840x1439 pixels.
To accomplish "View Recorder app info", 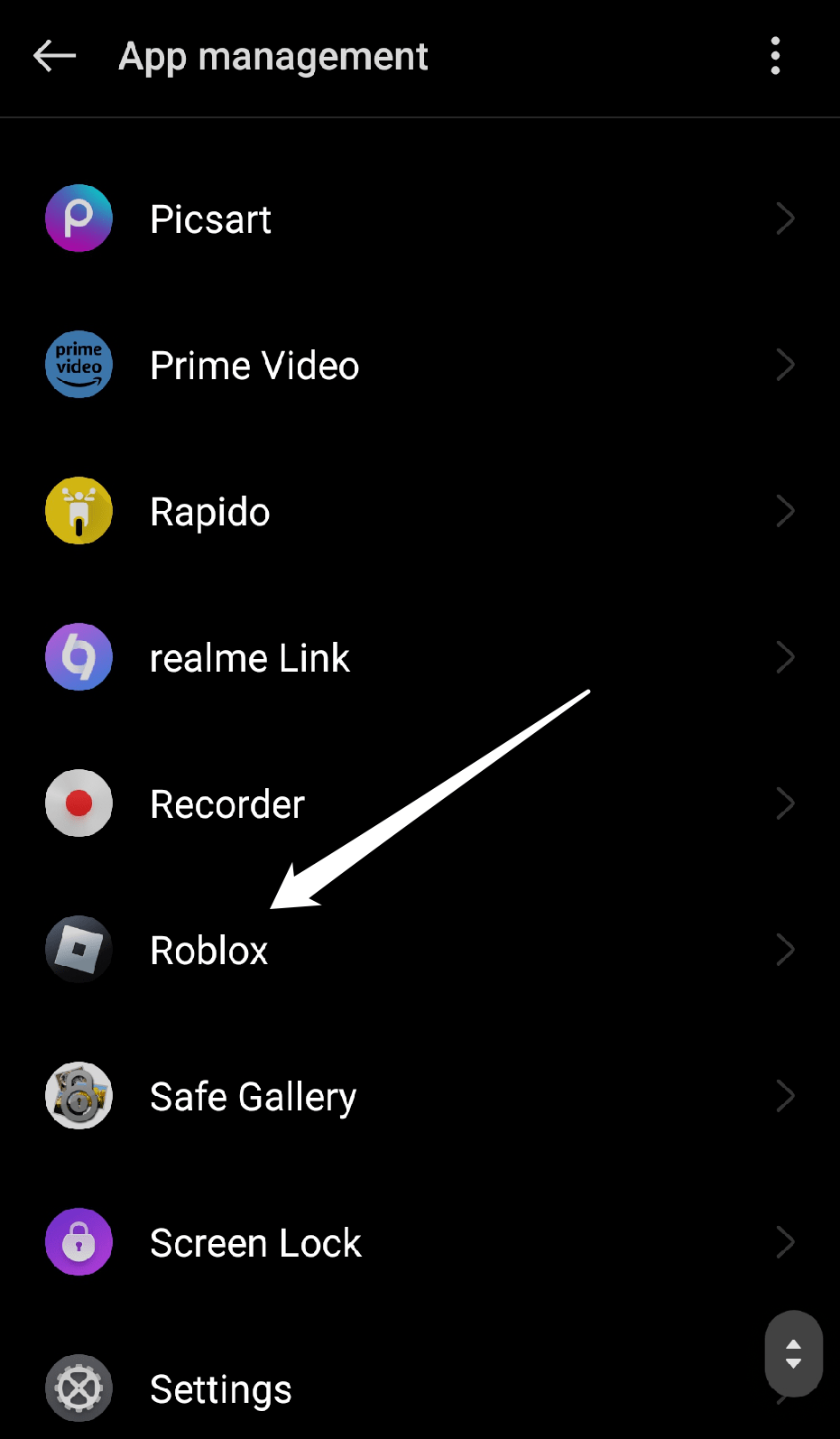I will 420,804.
